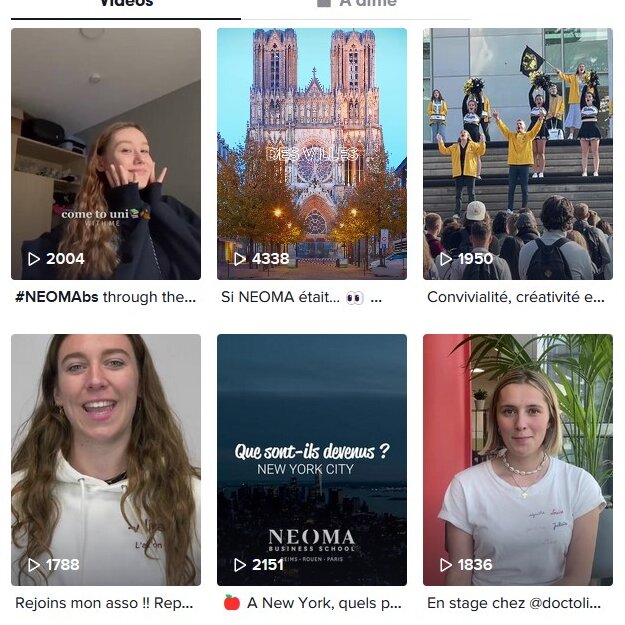Open the Convivialité, créativité video
This screenshot has height=625, width=625.
(x=517, y=153)
